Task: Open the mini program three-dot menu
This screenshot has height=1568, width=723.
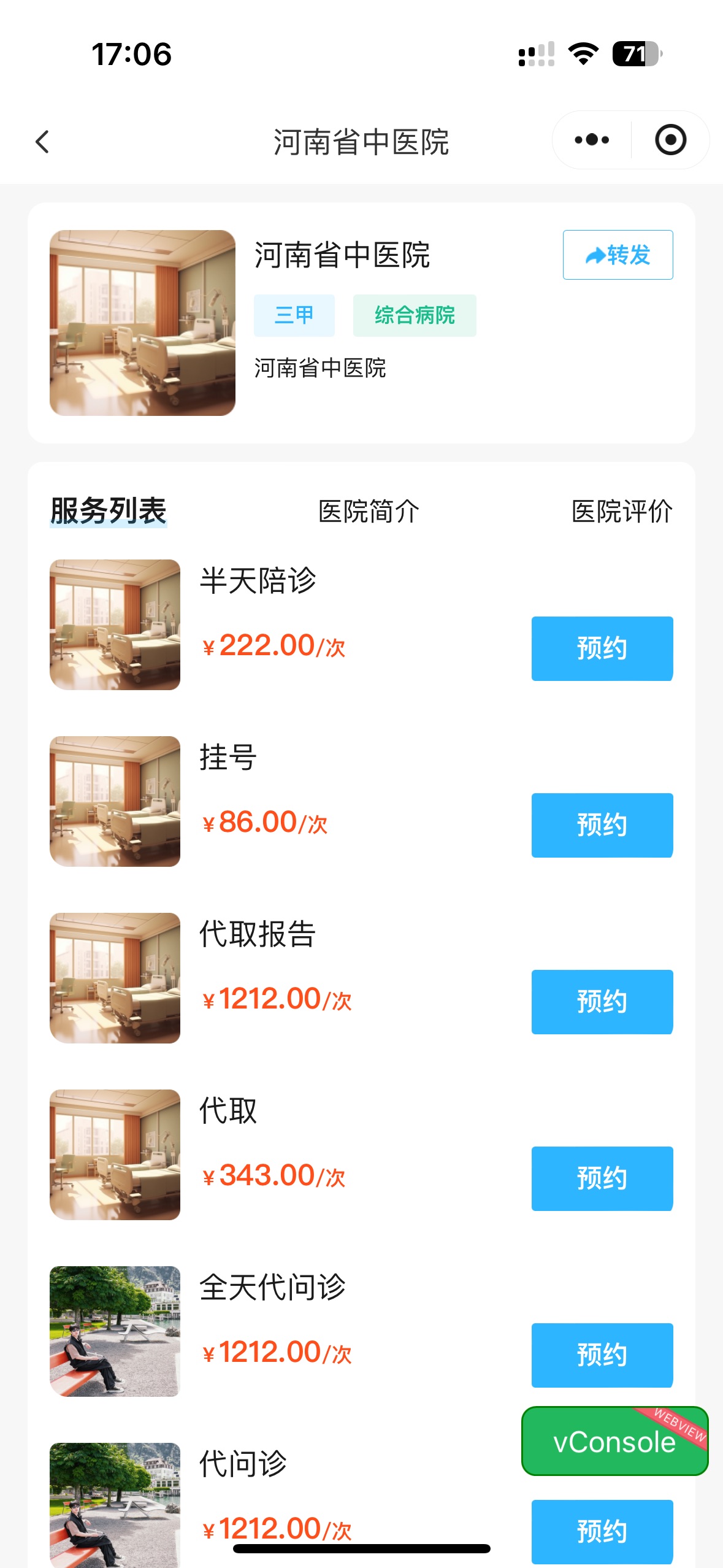Action: pyautogui.click(x=592, y=140)
